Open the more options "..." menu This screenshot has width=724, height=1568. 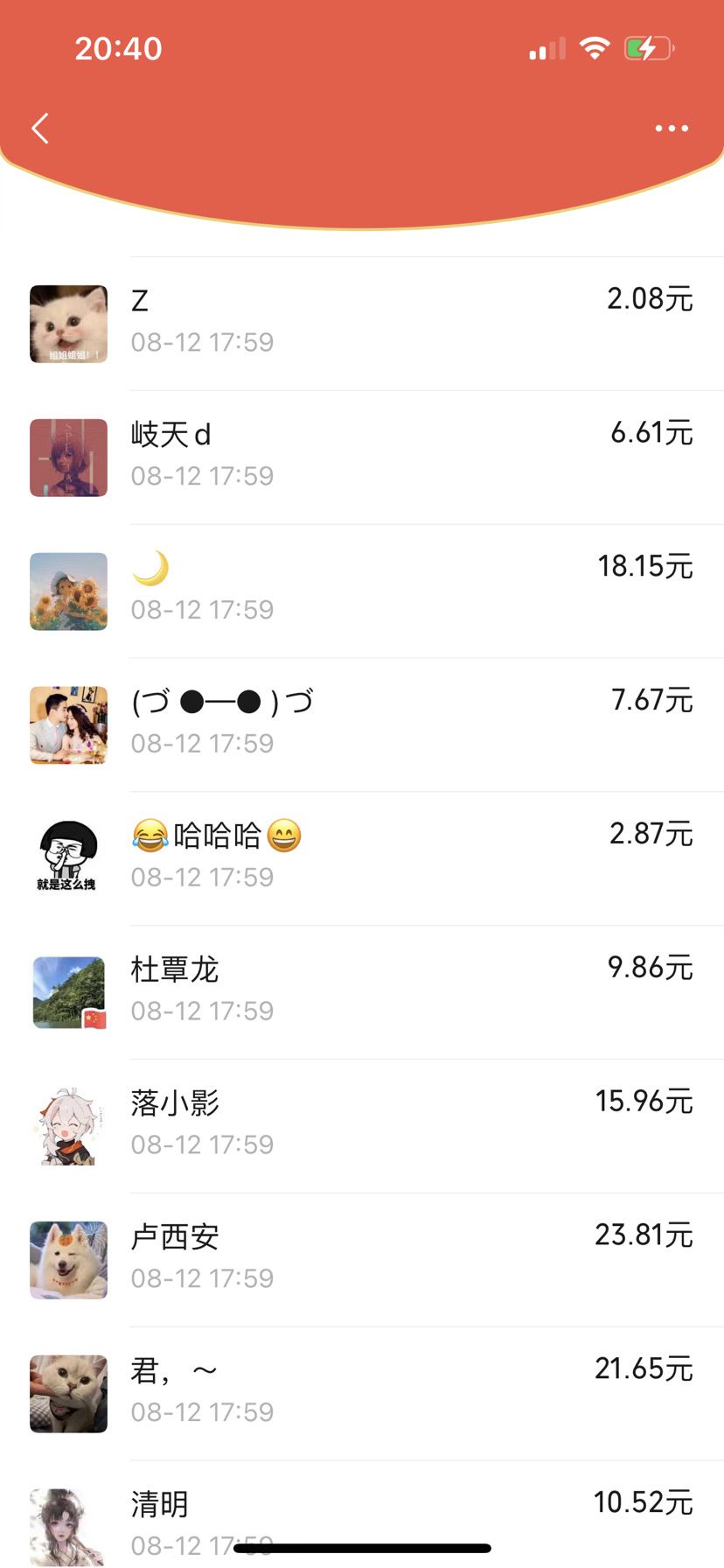pos(671,128)
